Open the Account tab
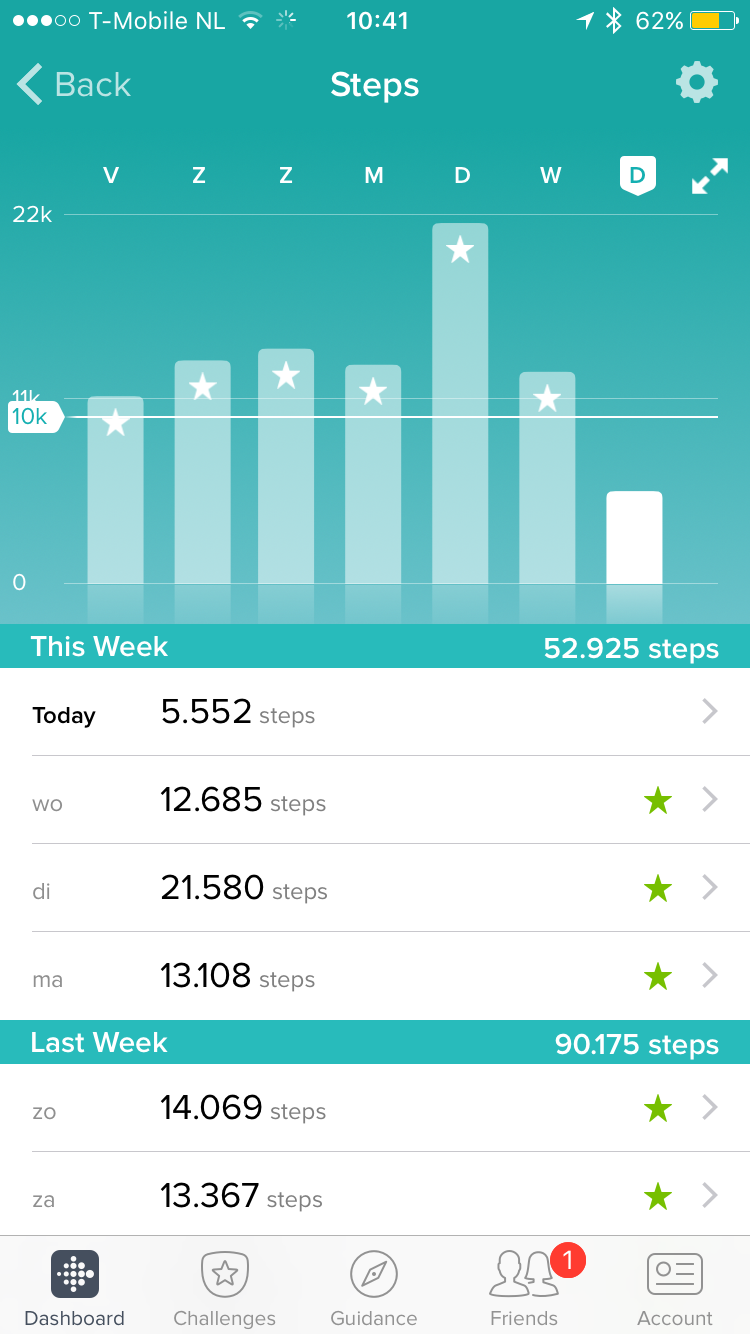Image resolution: width=750 pixels, height=1334 pixels. tap(675, 1288)
